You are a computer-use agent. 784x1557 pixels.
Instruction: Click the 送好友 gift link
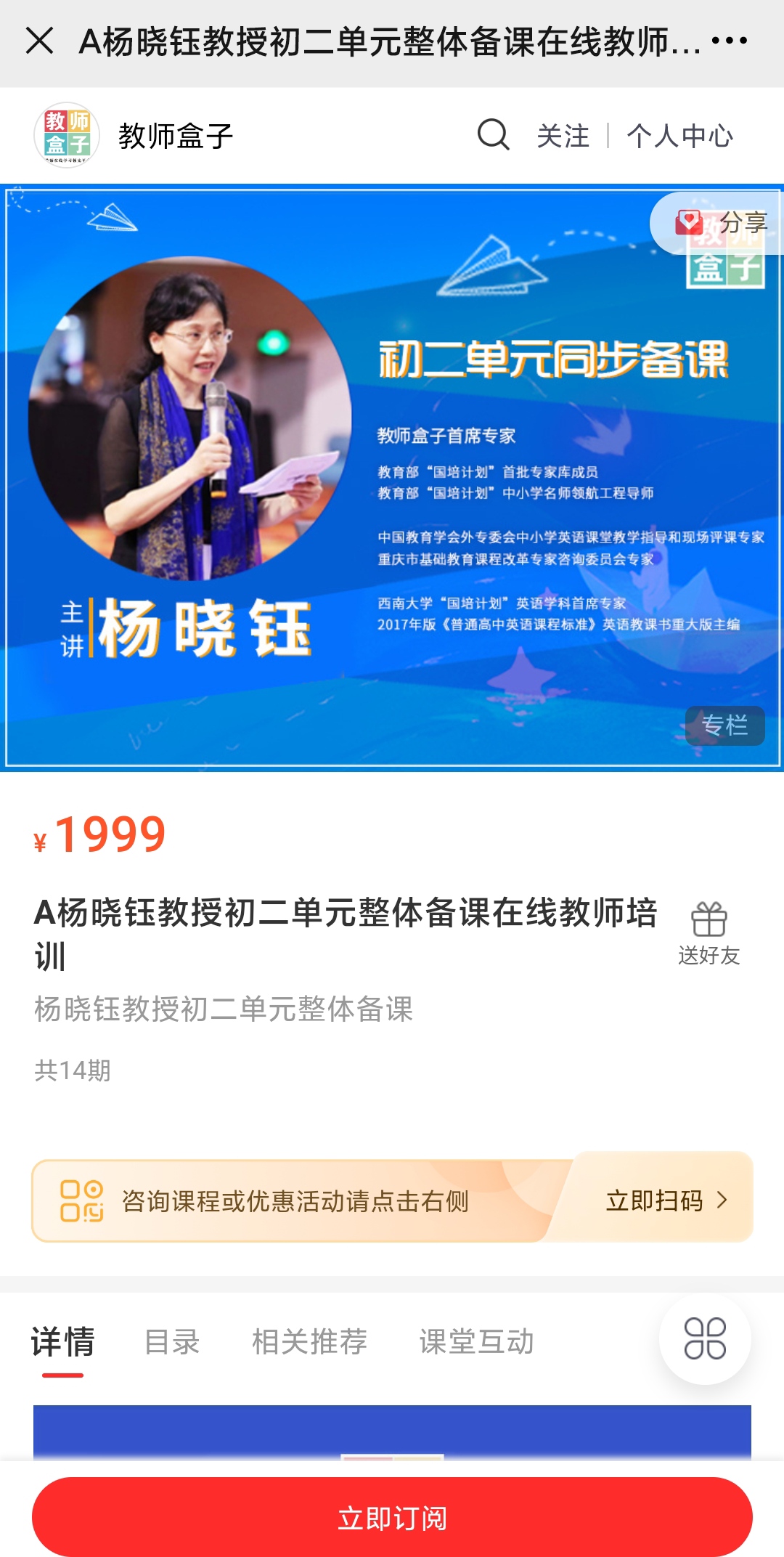[710, 957]
